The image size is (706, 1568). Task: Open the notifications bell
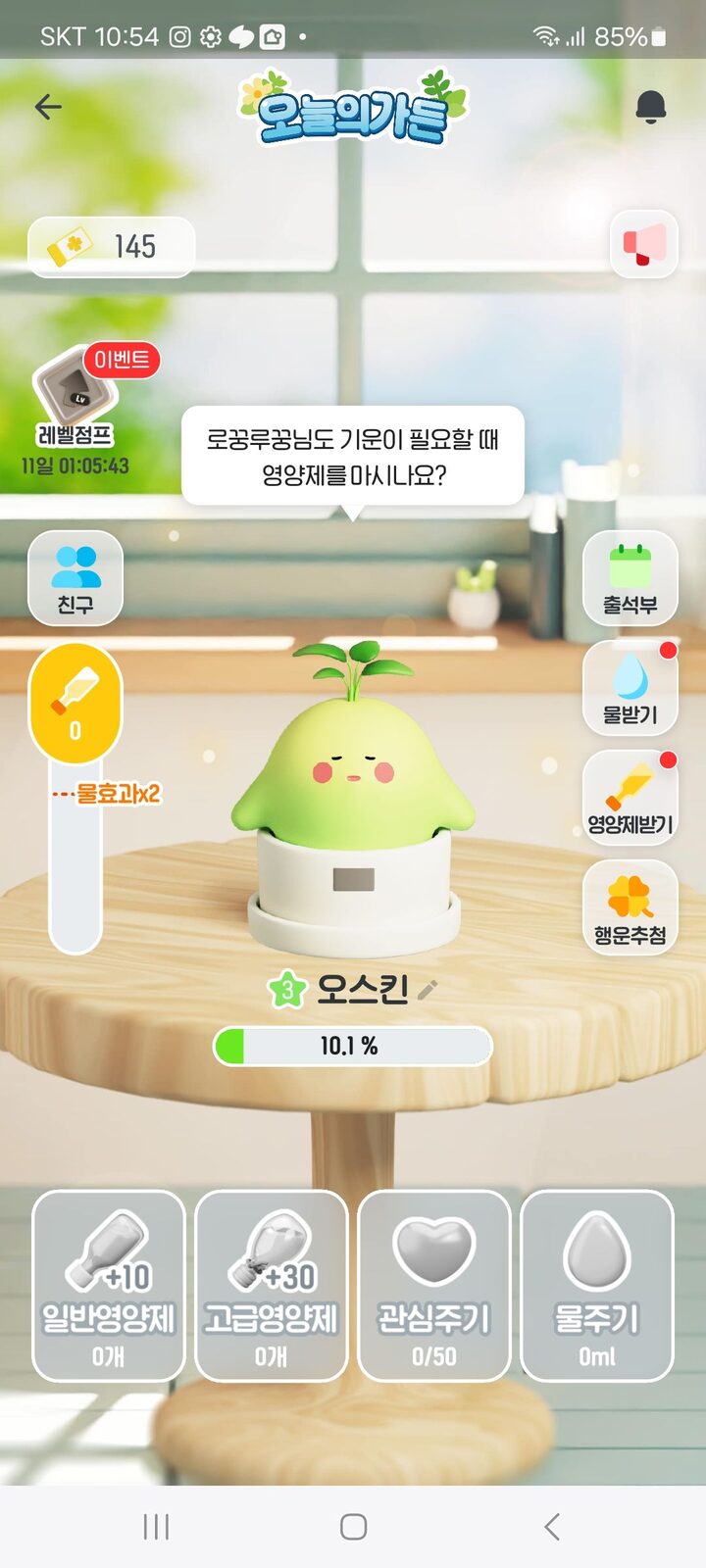click(x=650, y=107)
